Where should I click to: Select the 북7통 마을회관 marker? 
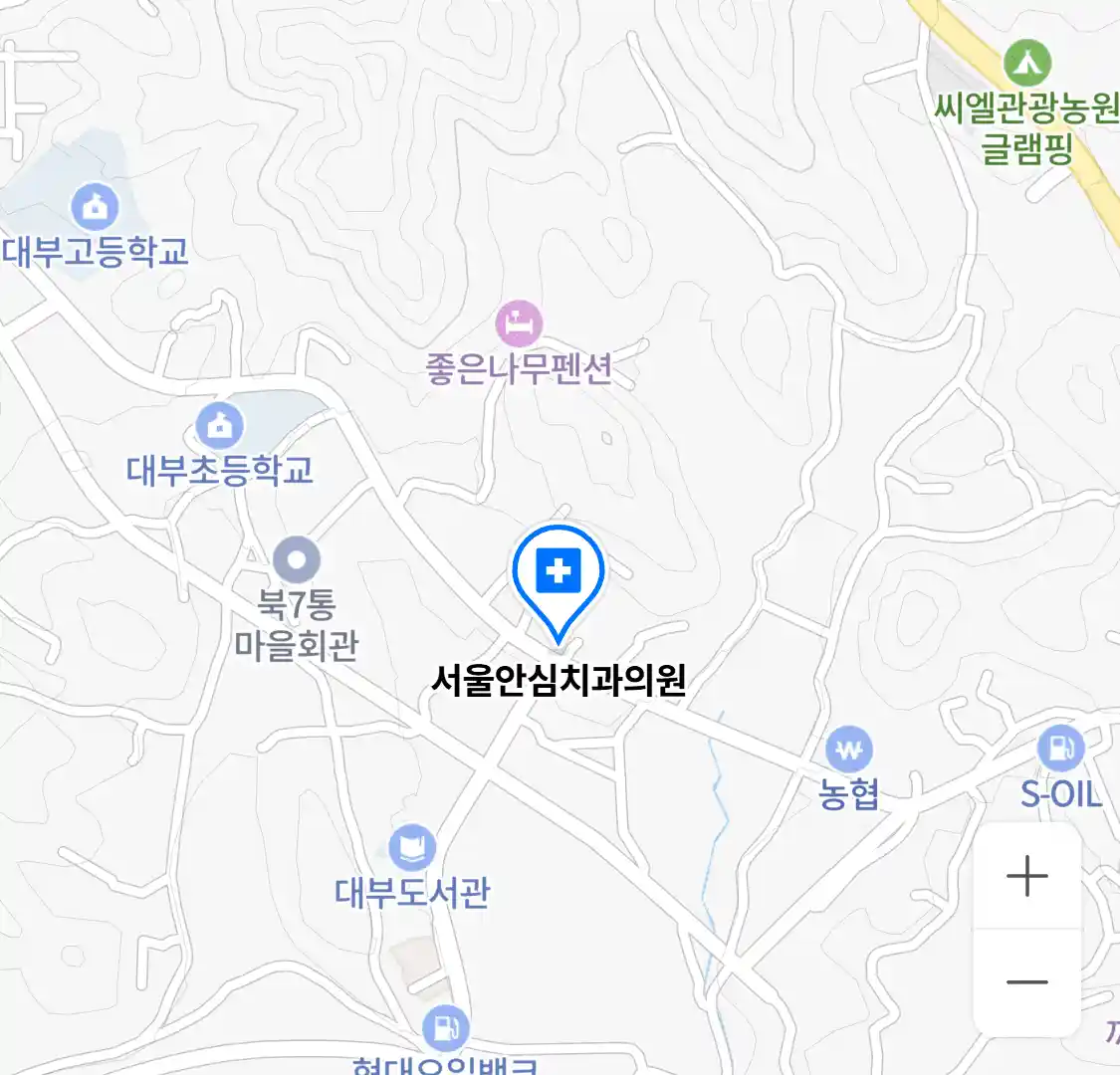click(x=297, y=560)
